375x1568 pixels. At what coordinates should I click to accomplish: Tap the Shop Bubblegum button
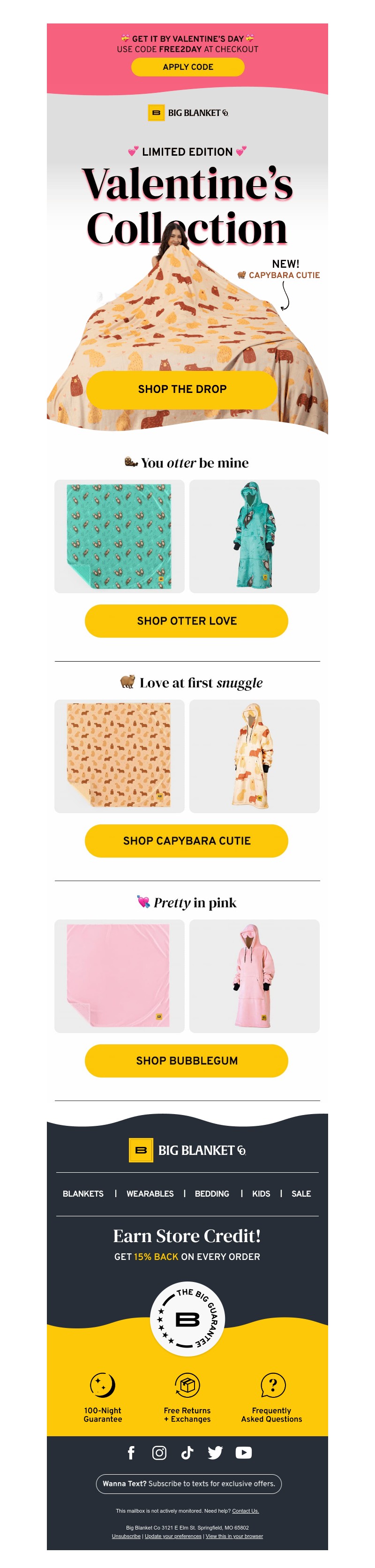point(186,1060)
